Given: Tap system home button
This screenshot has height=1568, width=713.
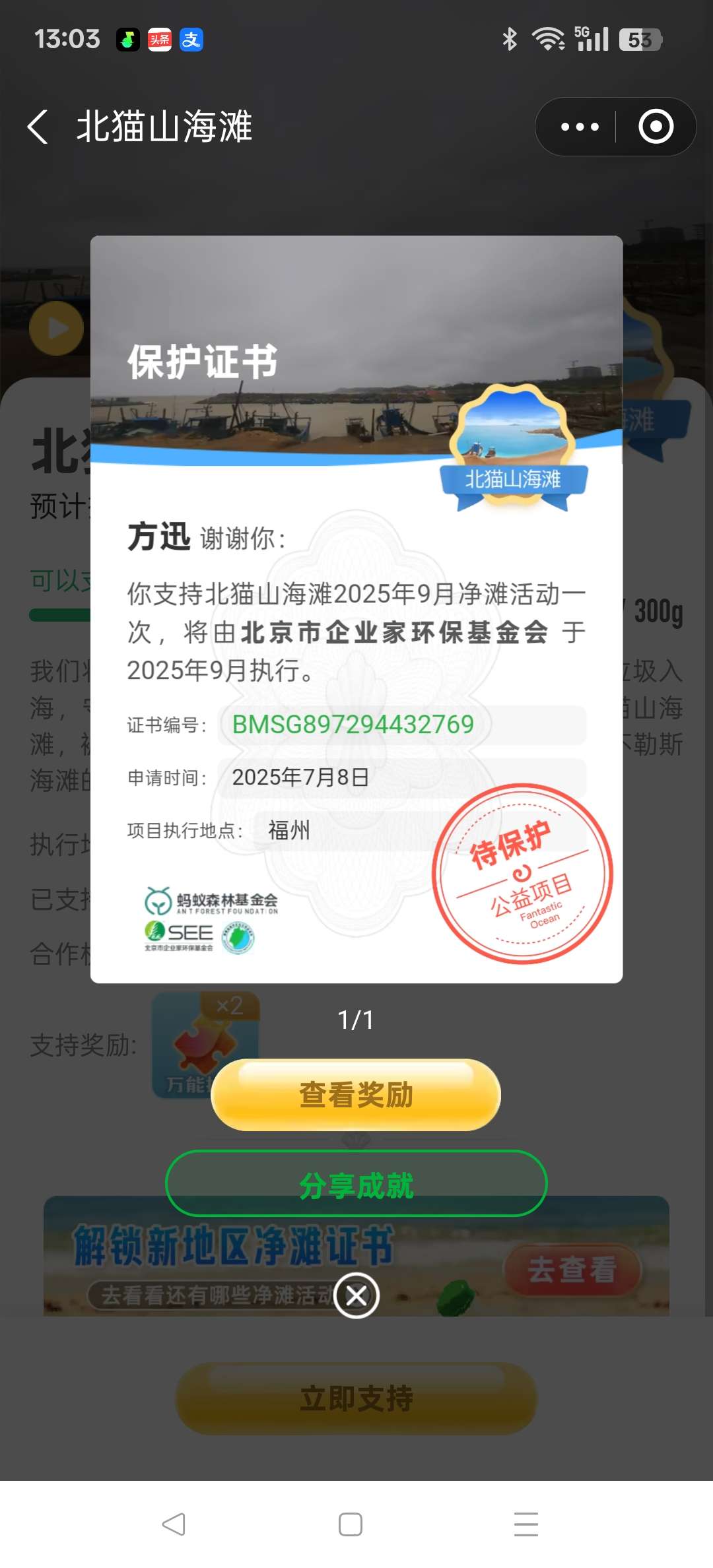Looking at the screenshot, I should coord(350,1524).
